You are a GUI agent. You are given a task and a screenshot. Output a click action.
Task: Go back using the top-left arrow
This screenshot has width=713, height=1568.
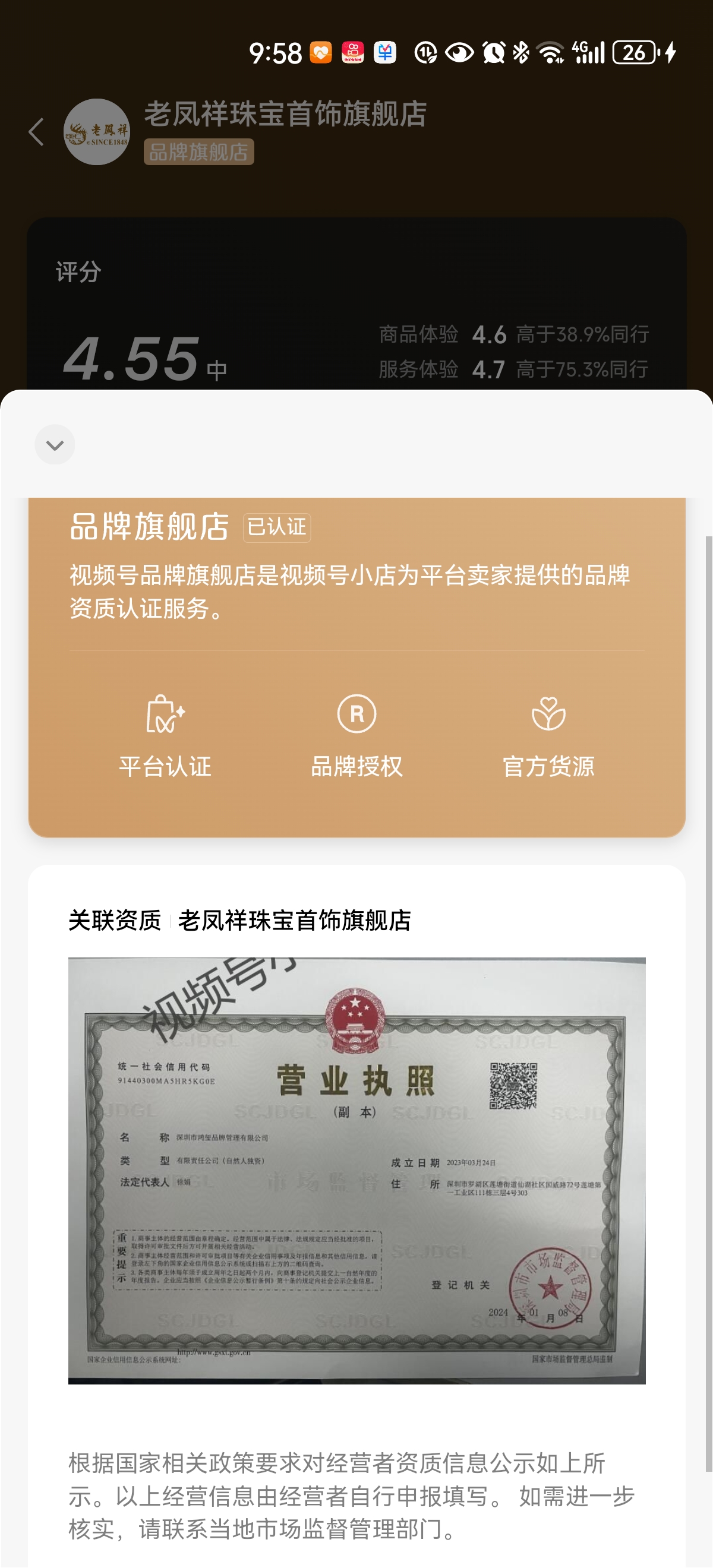(36, 132)
